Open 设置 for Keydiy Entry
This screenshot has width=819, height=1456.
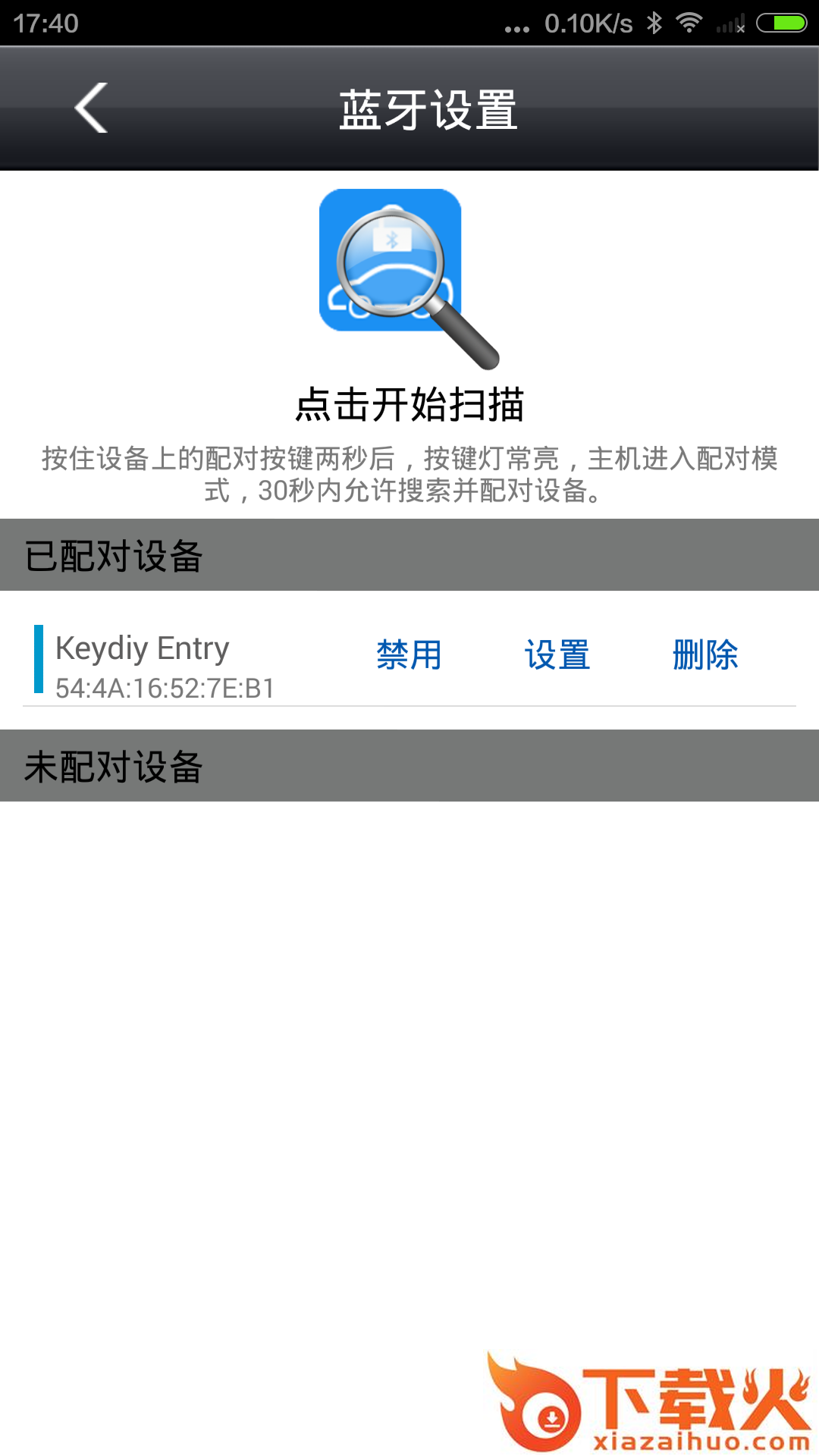[x=557, y=655]
